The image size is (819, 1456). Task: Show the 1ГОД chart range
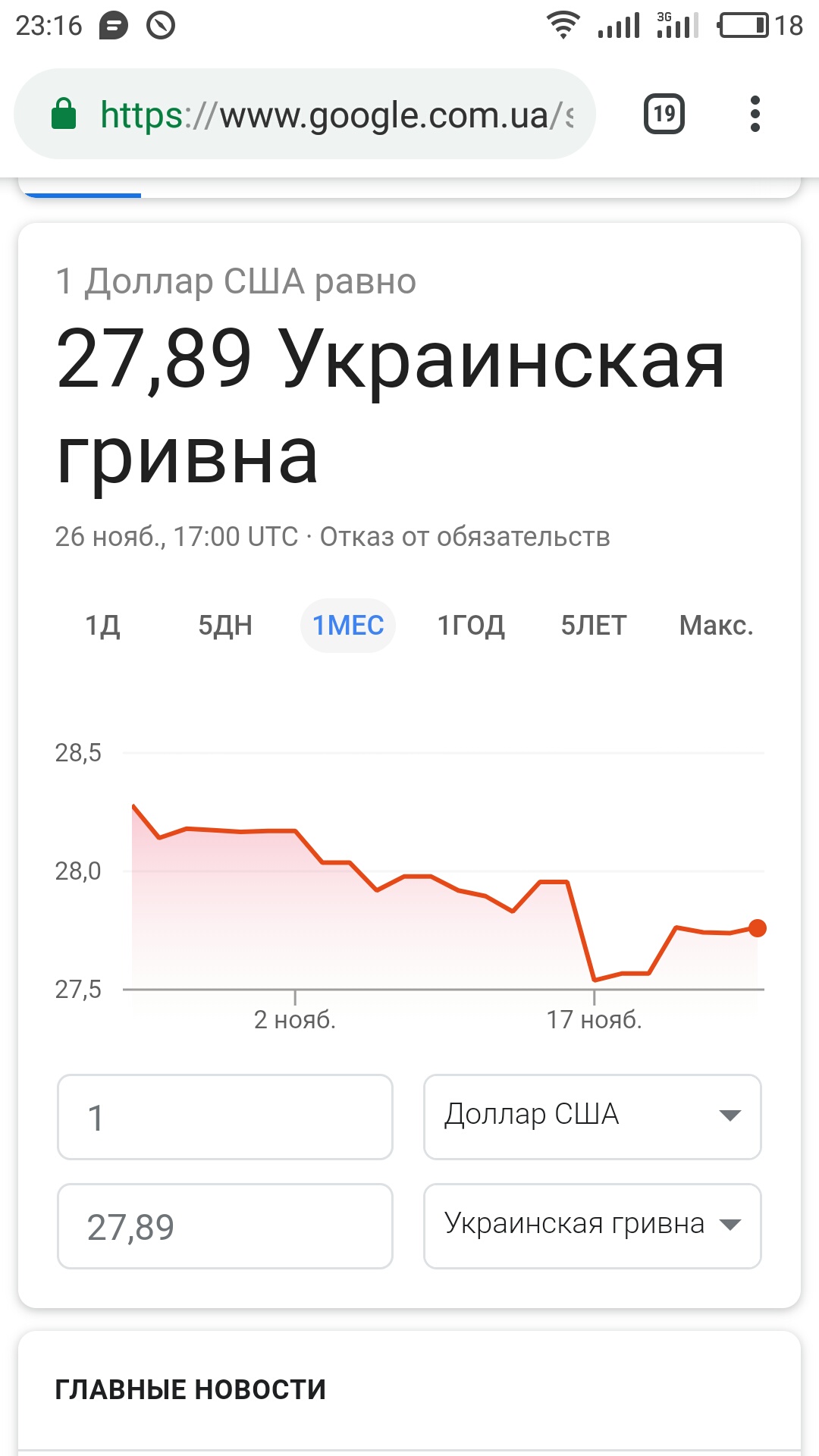click(471, 626)
